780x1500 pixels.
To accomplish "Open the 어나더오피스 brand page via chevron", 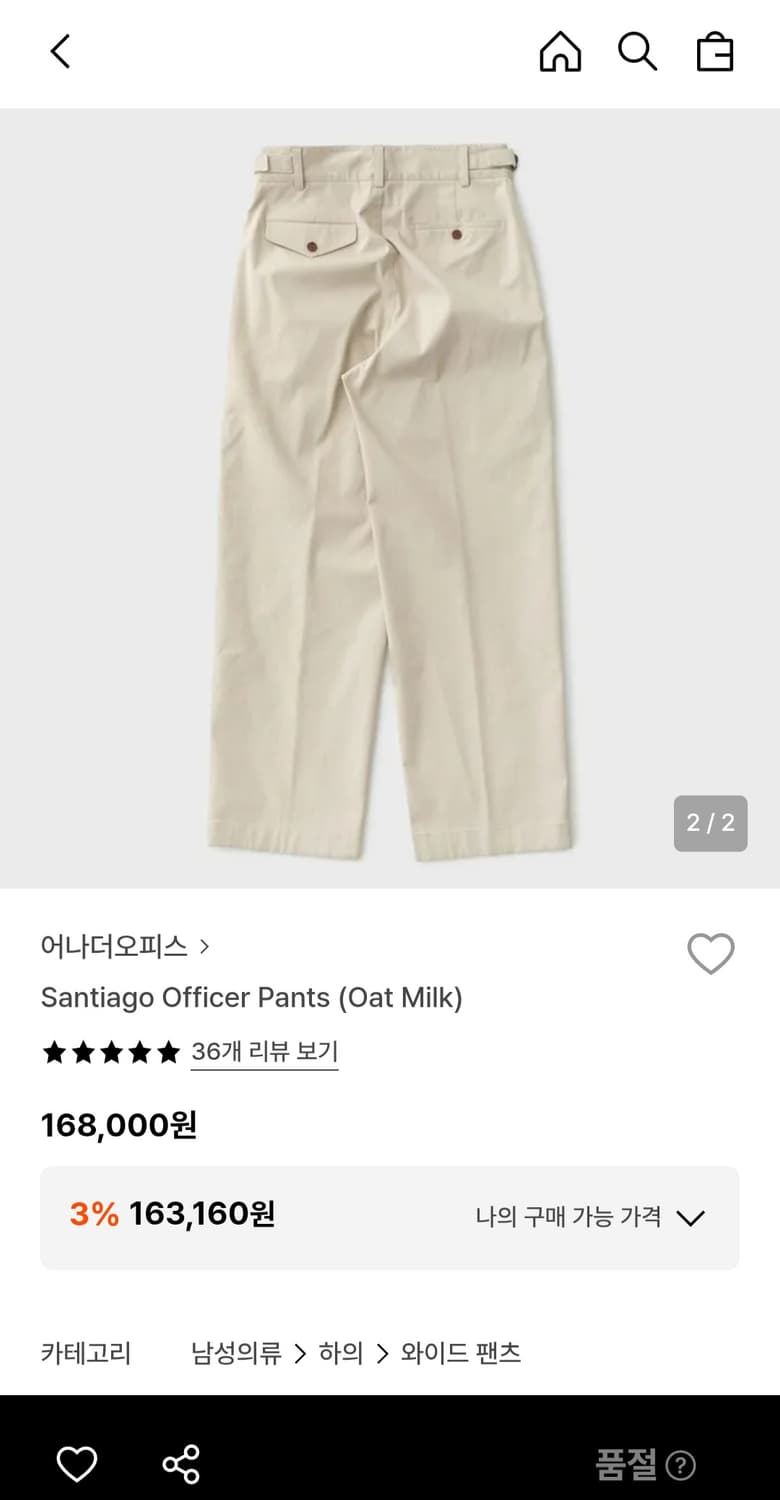I will pyautogui.click(x=205, y=945).
